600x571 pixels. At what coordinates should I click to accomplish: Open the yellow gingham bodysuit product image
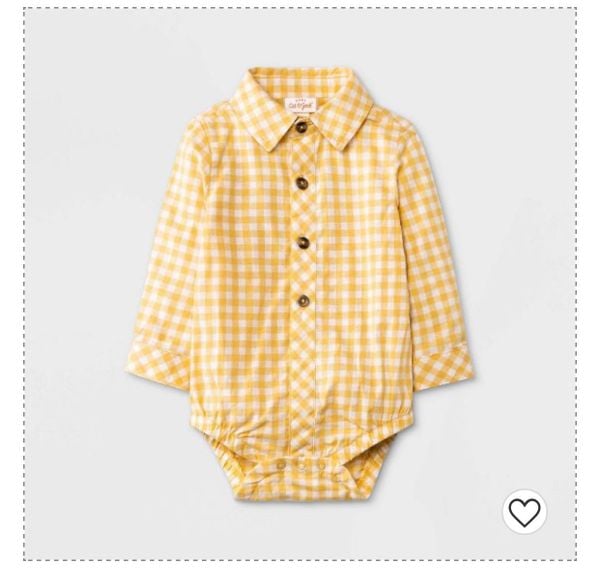click(x=299, y=280)
